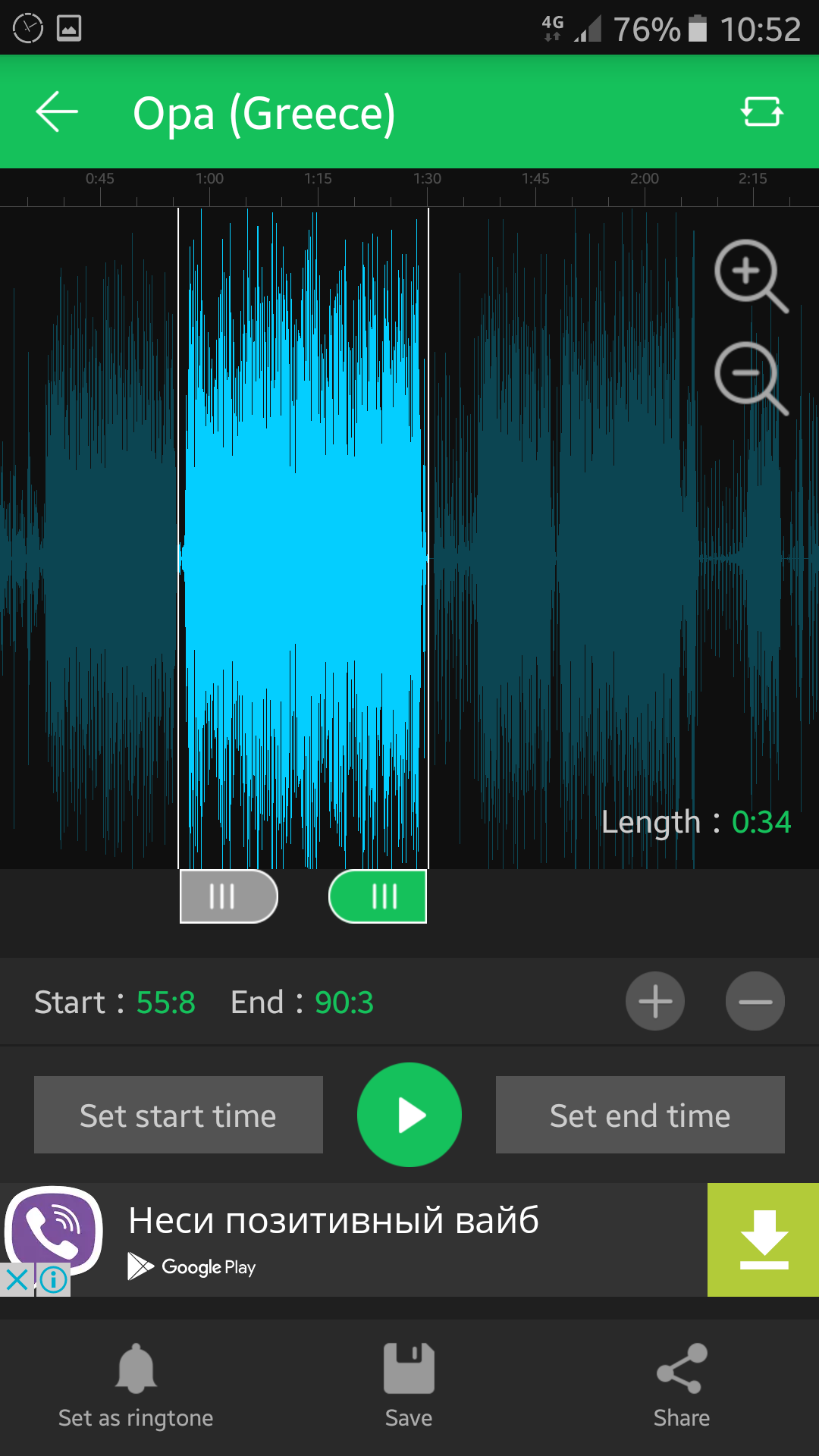
Task: Select the gray start trim handle
Action: 228,896
